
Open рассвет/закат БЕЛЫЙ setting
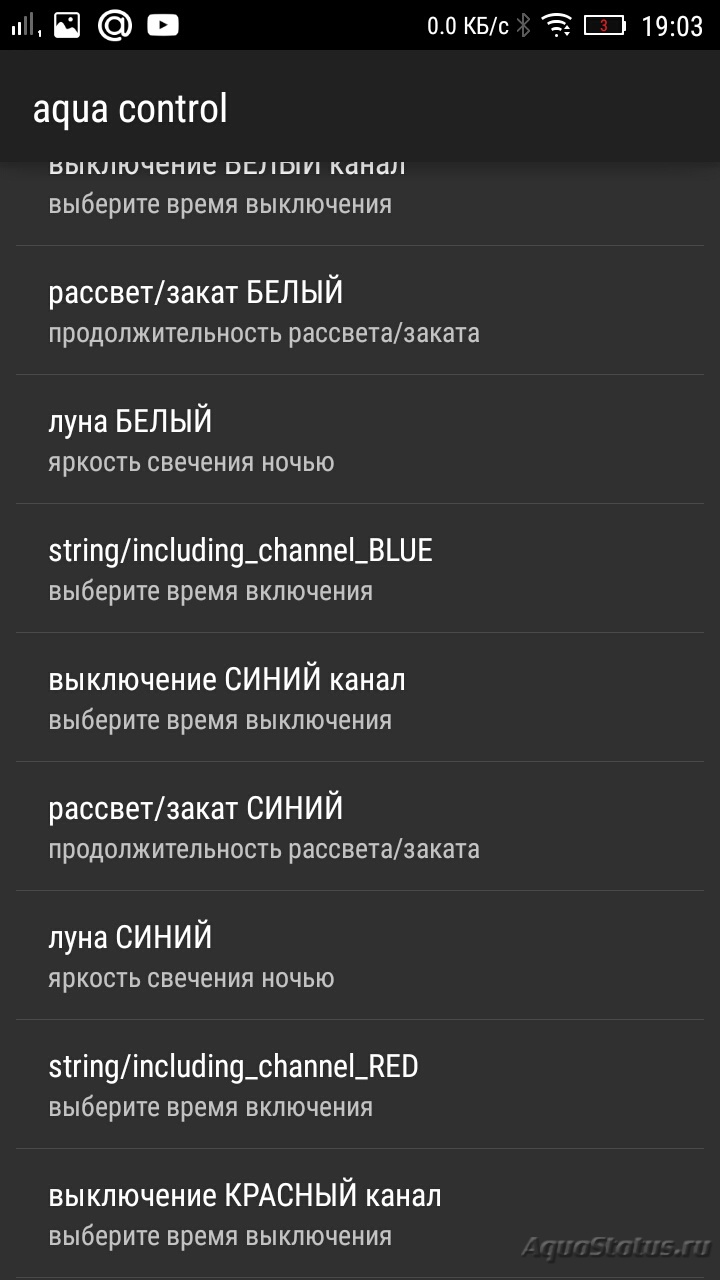click(x=360, y=311)
